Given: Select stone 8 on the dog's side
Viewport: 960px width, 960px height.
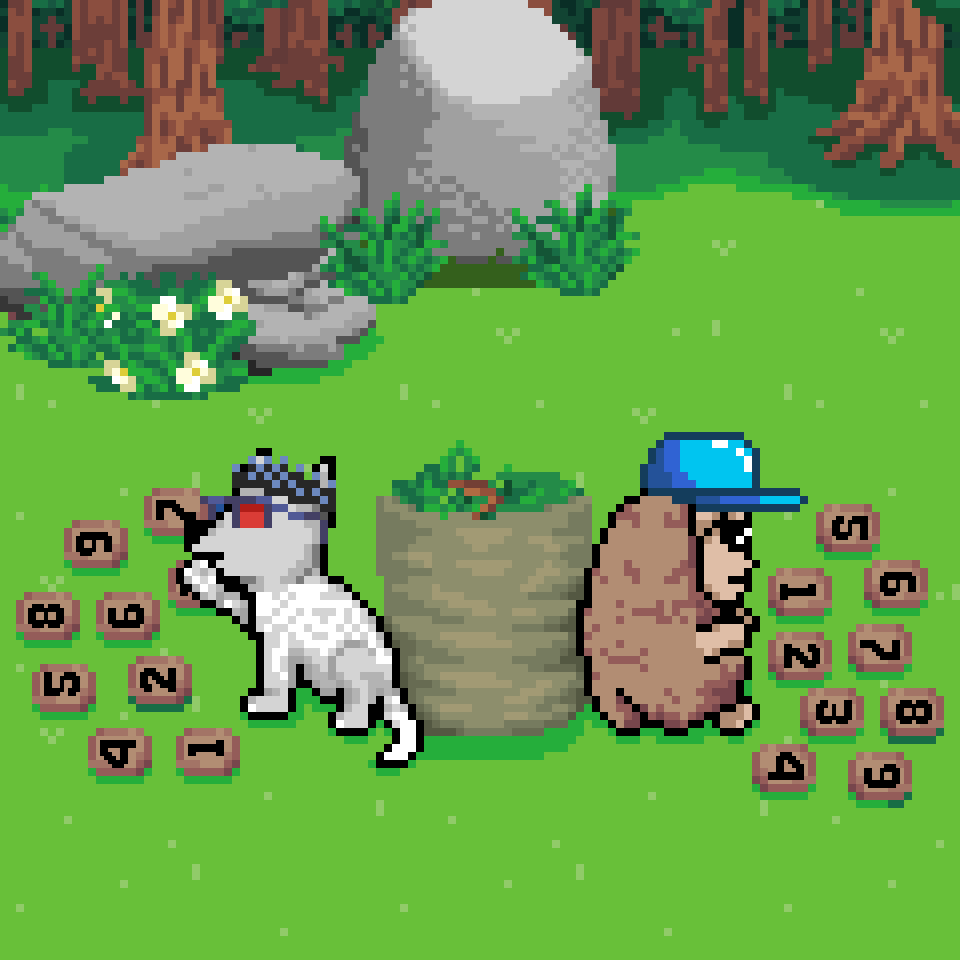Looking at the screenshot, I should tap(46, 615).
